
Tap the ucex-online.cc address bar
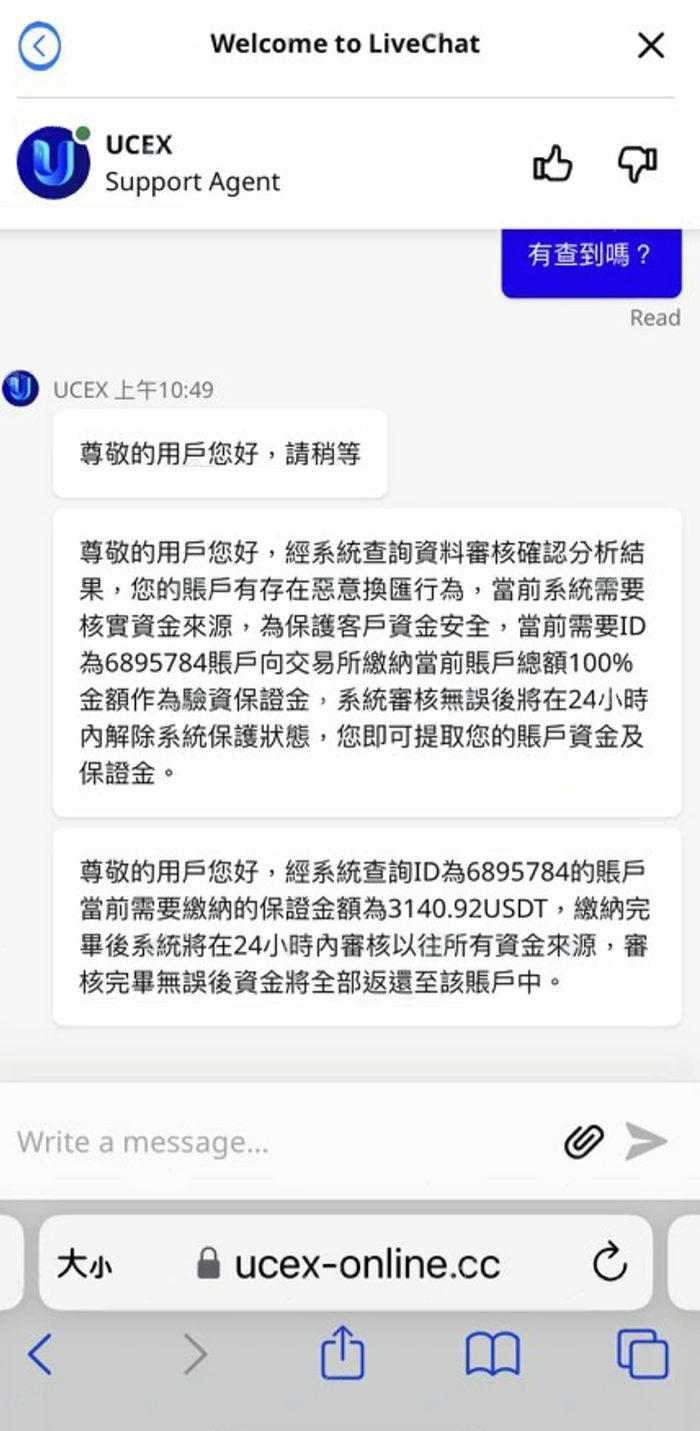365,1265
